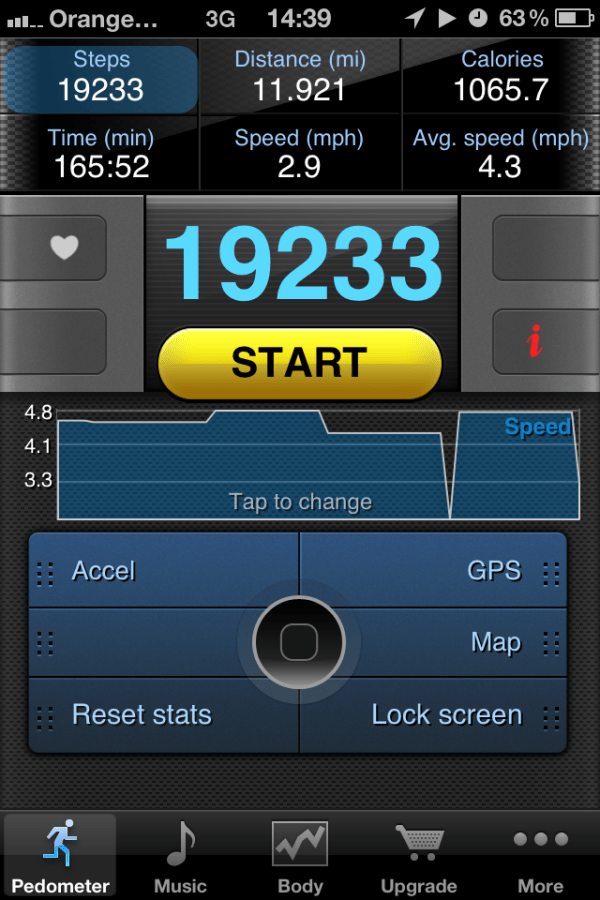Switch to the Body tab

[x=300, y=856]
